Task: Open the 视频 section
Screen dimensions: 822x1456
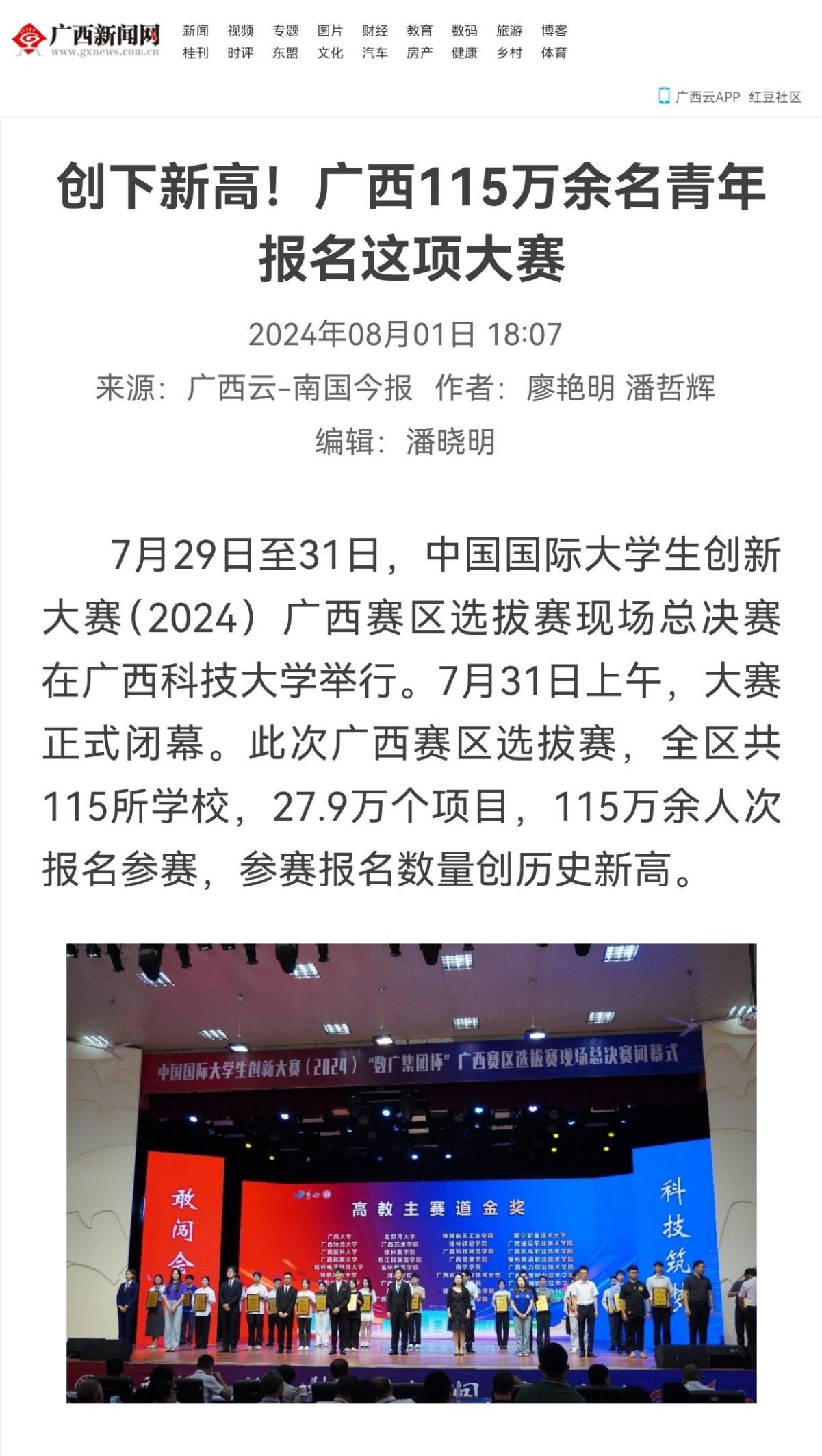Action: (x=240, y=31)
